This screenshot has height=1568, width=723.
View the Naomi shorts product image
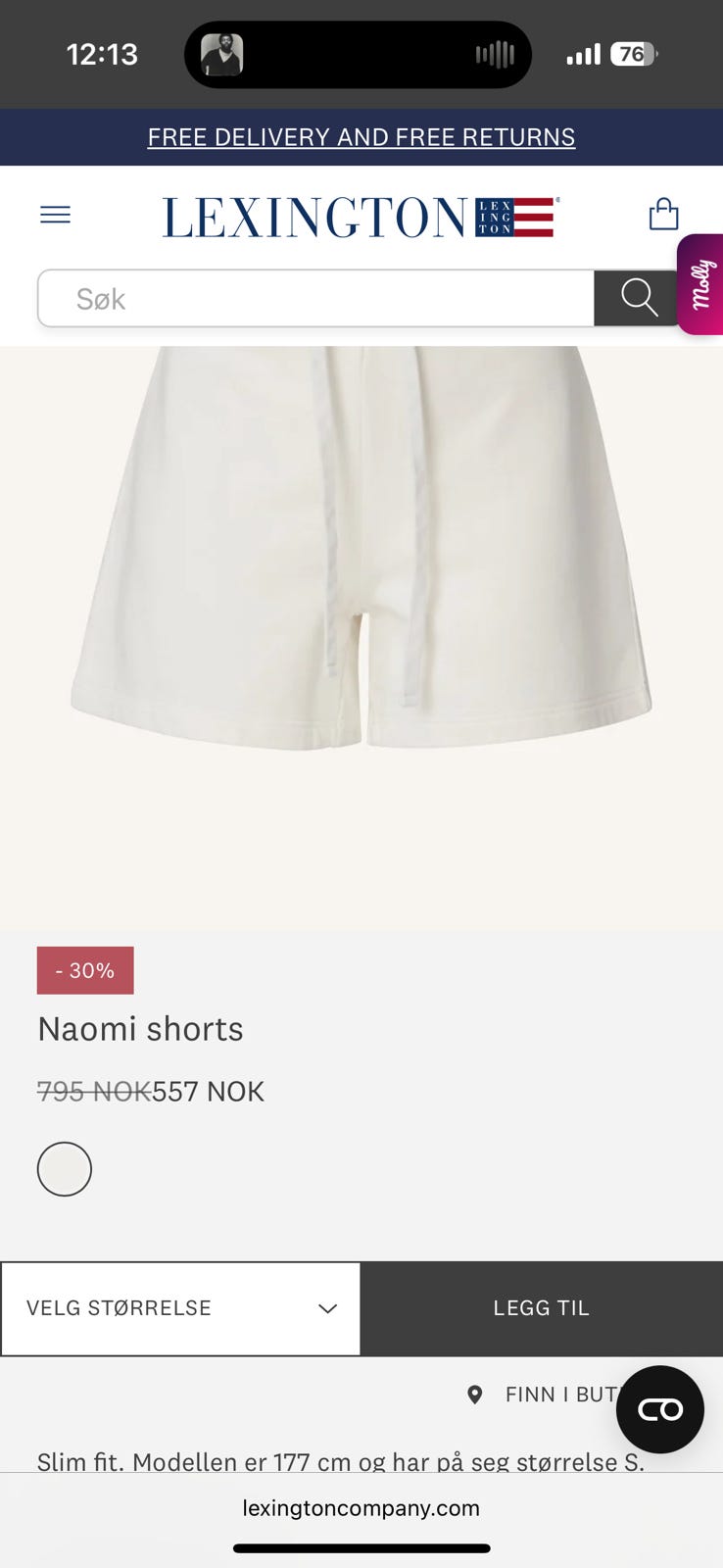pos(361,588)
